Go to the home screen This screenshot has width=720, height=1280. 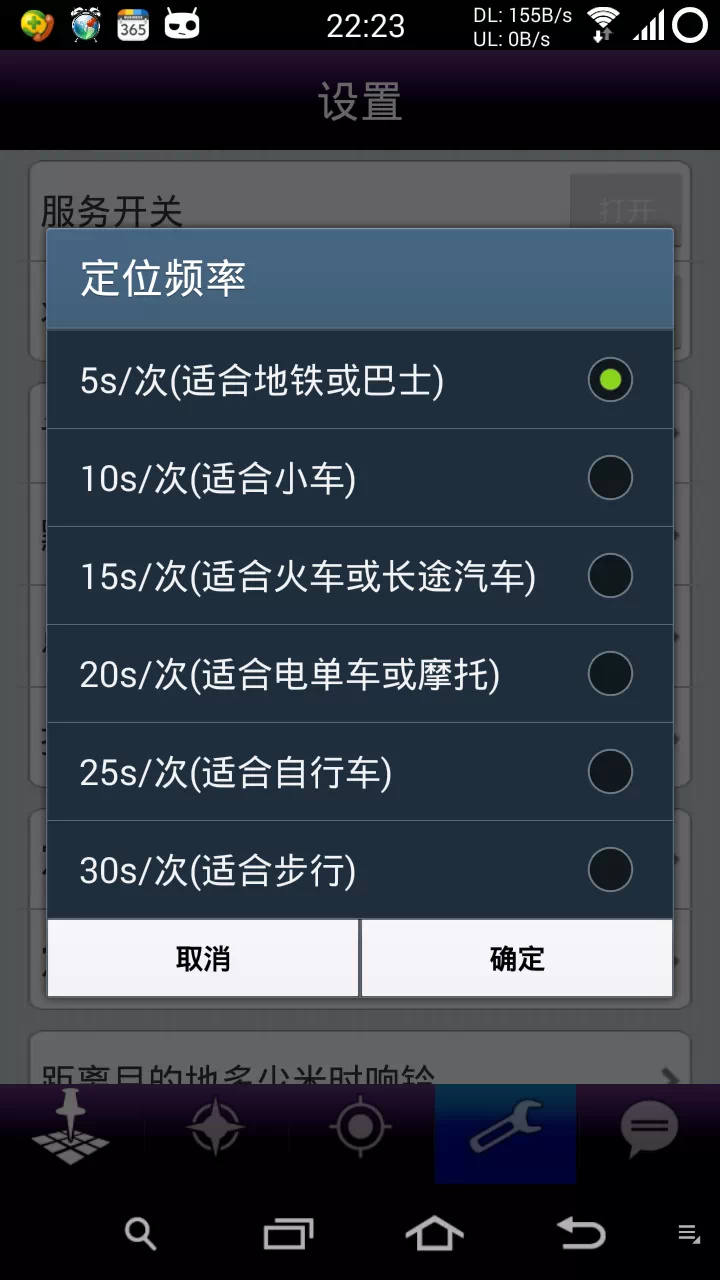tap(434, 1233)
